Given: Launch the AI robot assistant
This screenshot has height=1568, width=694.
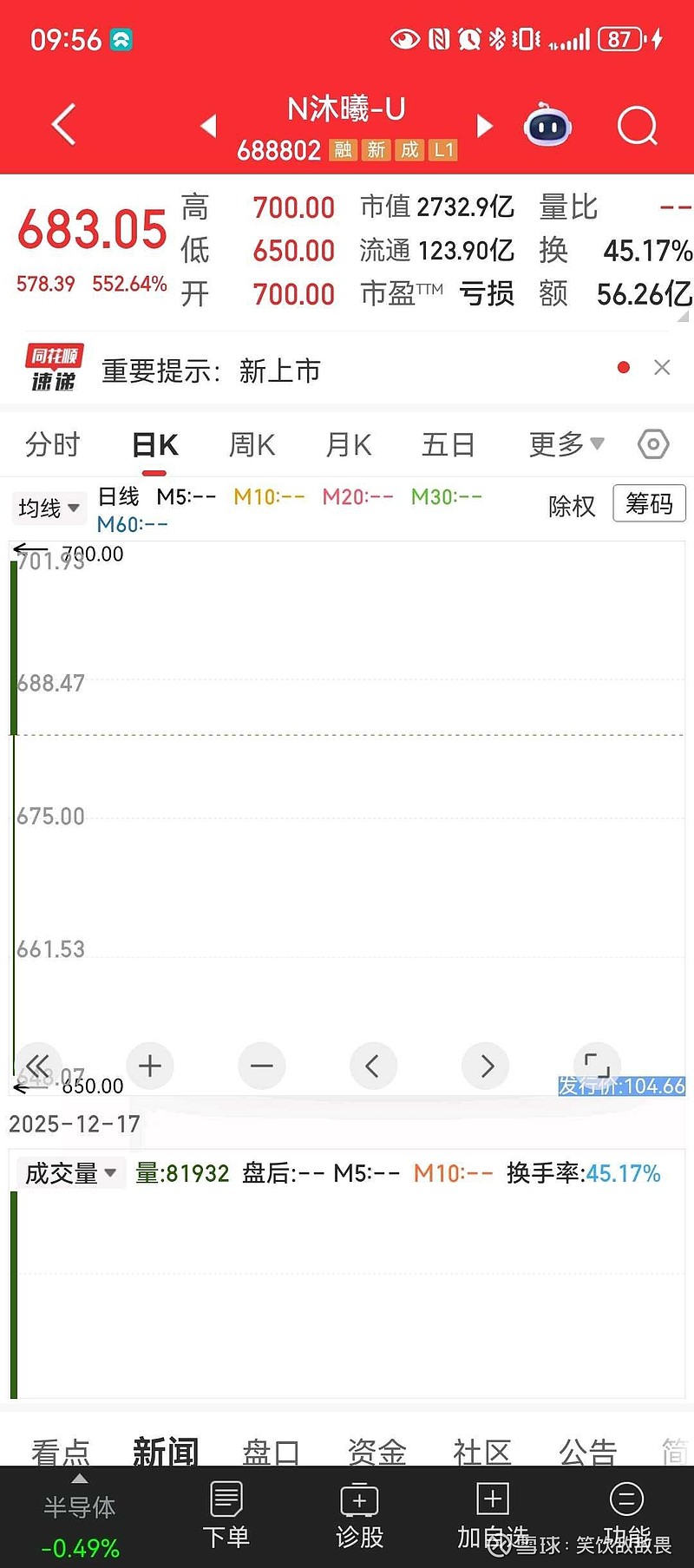Looking at the screenshot, I should tap(547, 125).
